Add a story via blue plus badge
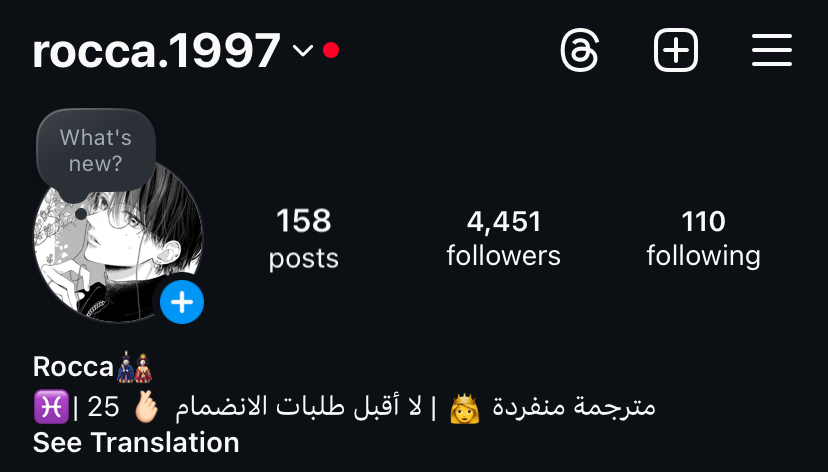Screen dimensions: 828x472 [x=182, y=301]
